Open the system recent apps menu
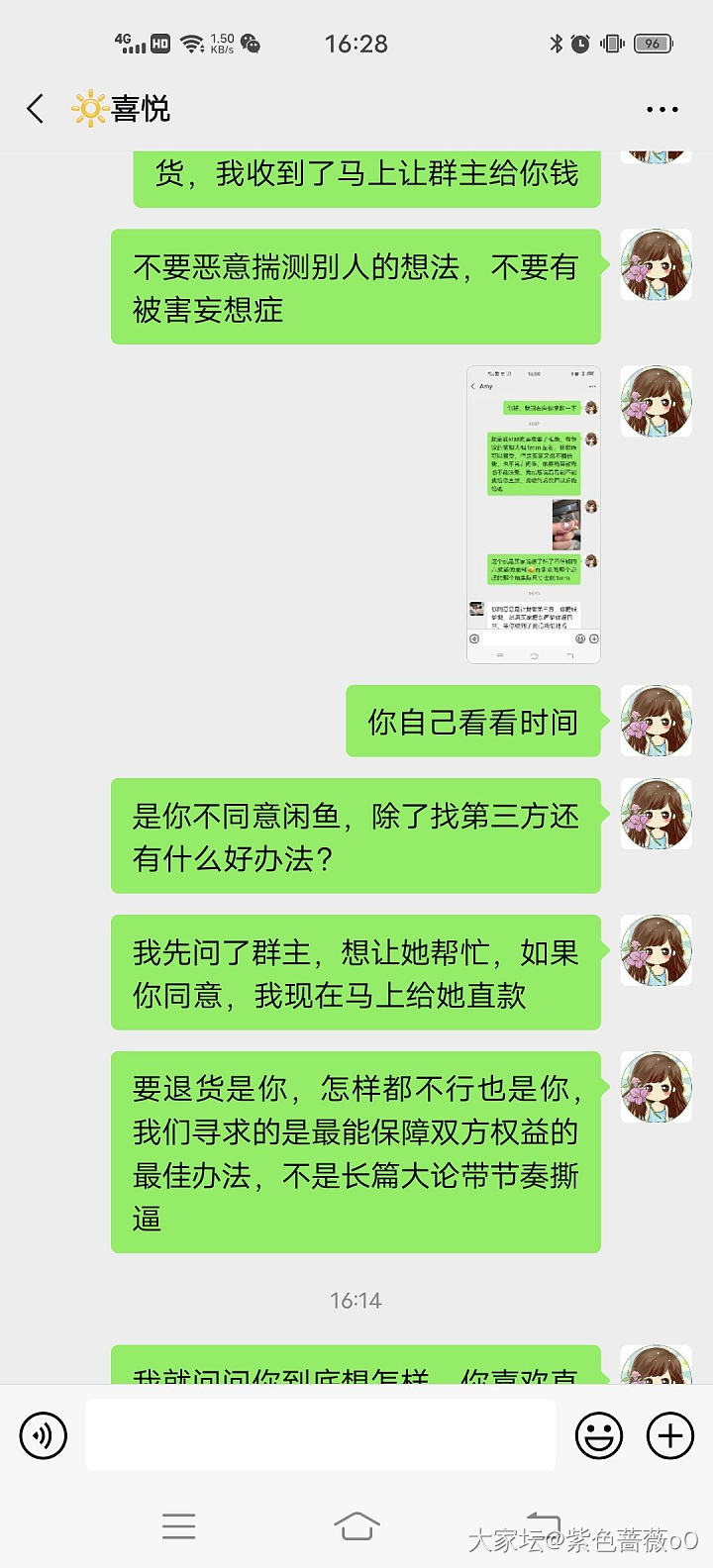The height and width of the screenshot is (1568, 713). [178, 1525]
